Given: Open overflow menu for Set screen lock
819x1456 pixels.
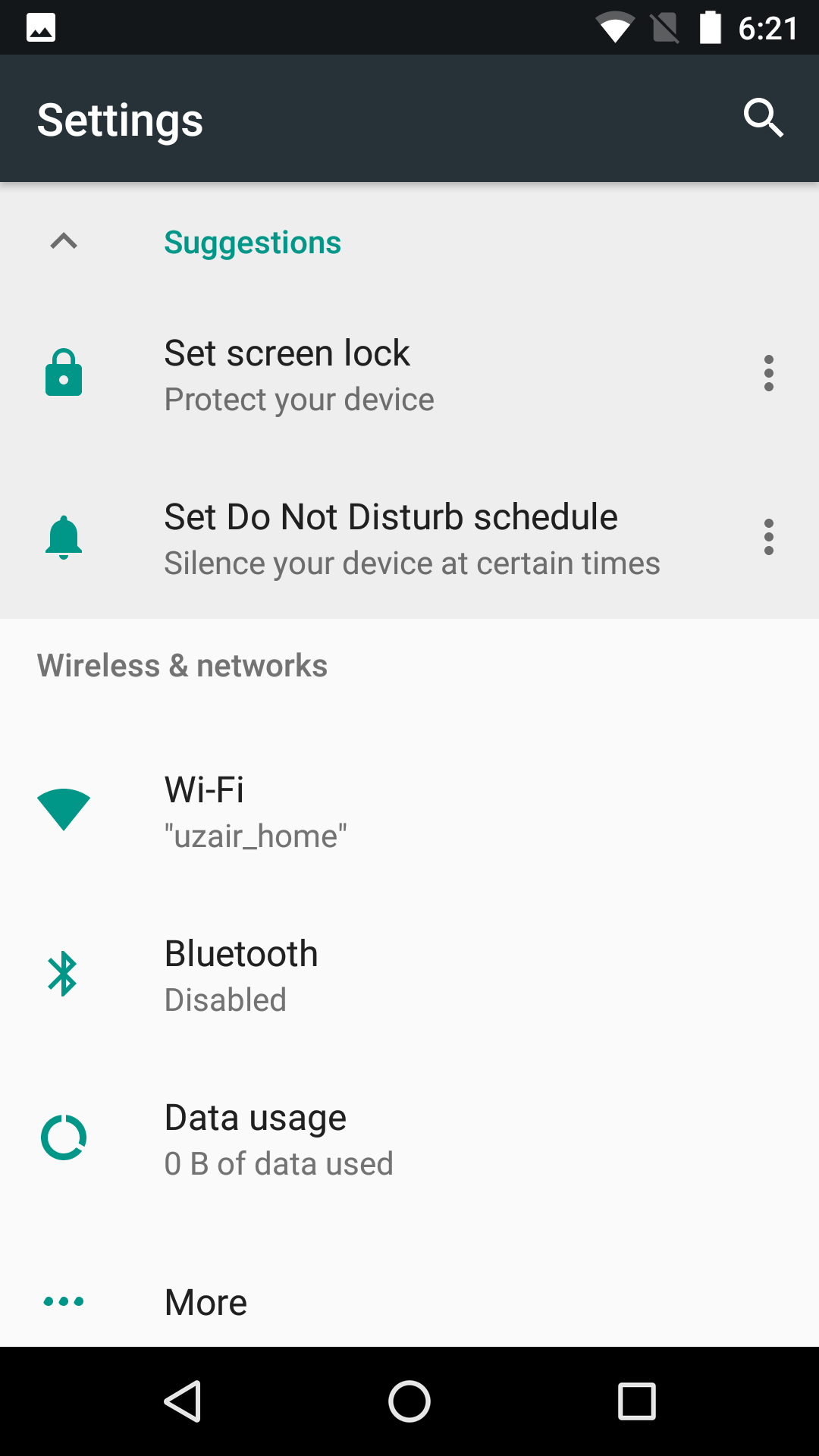Looking at the screenshot, I should click(x=768, y=373).
